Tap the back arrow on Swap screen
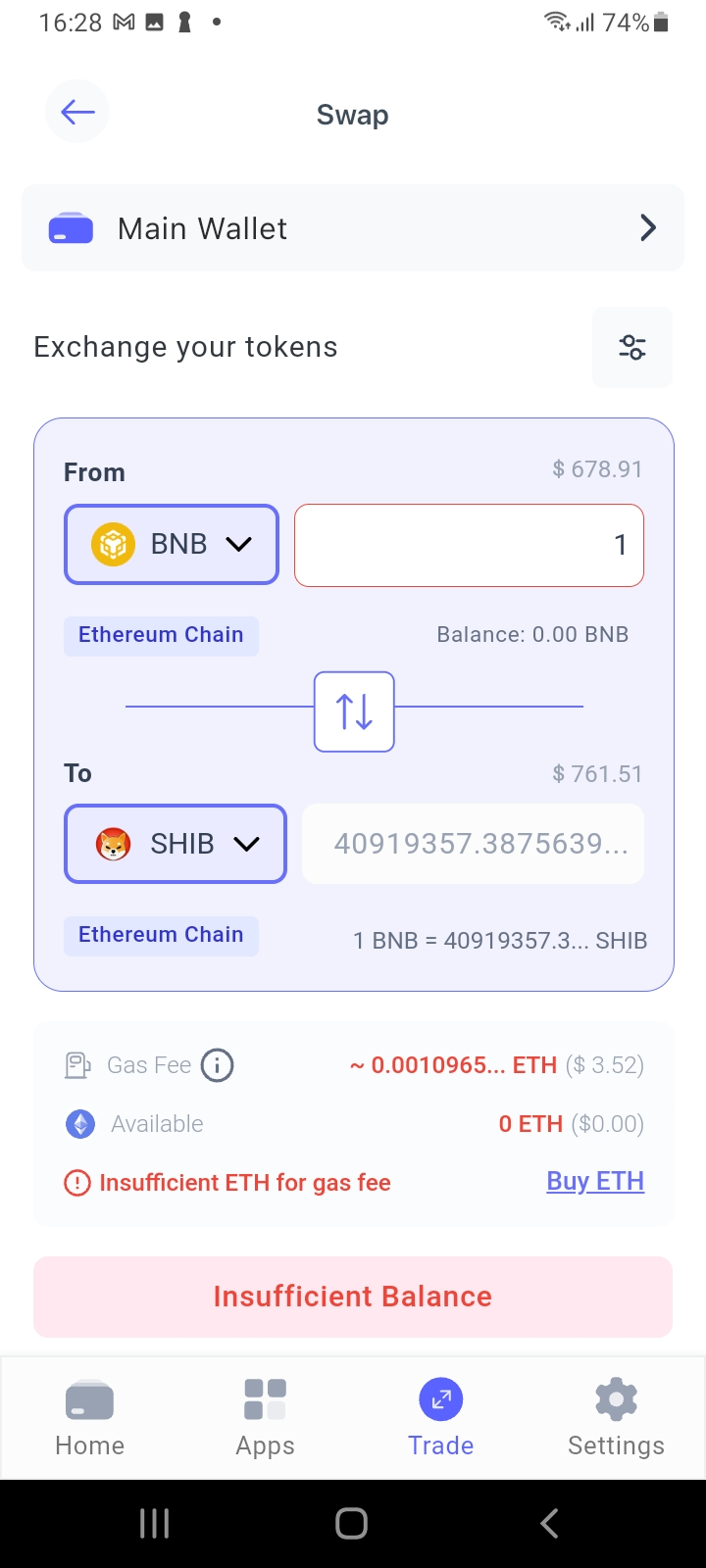 pos(76,112)
